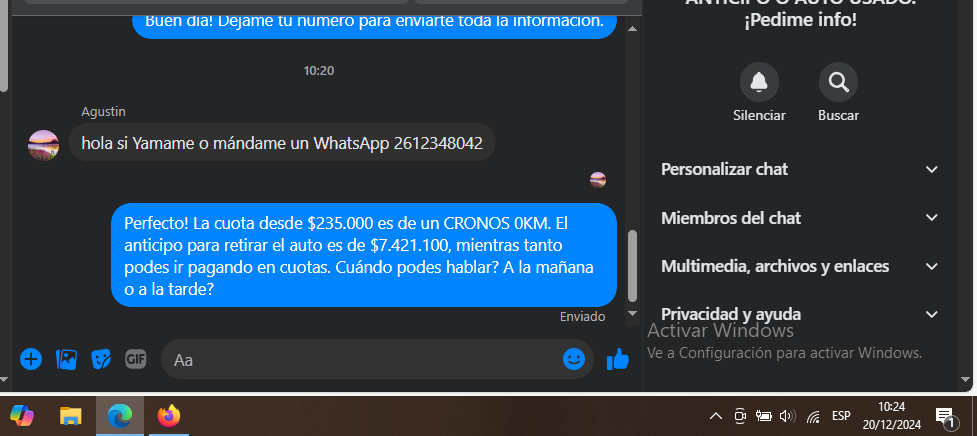The width and height of the screenshot is (977, 436).
Task: Expand the Privacidad y ayuda section
Action: pyautogui.click(x=800, y=314)
